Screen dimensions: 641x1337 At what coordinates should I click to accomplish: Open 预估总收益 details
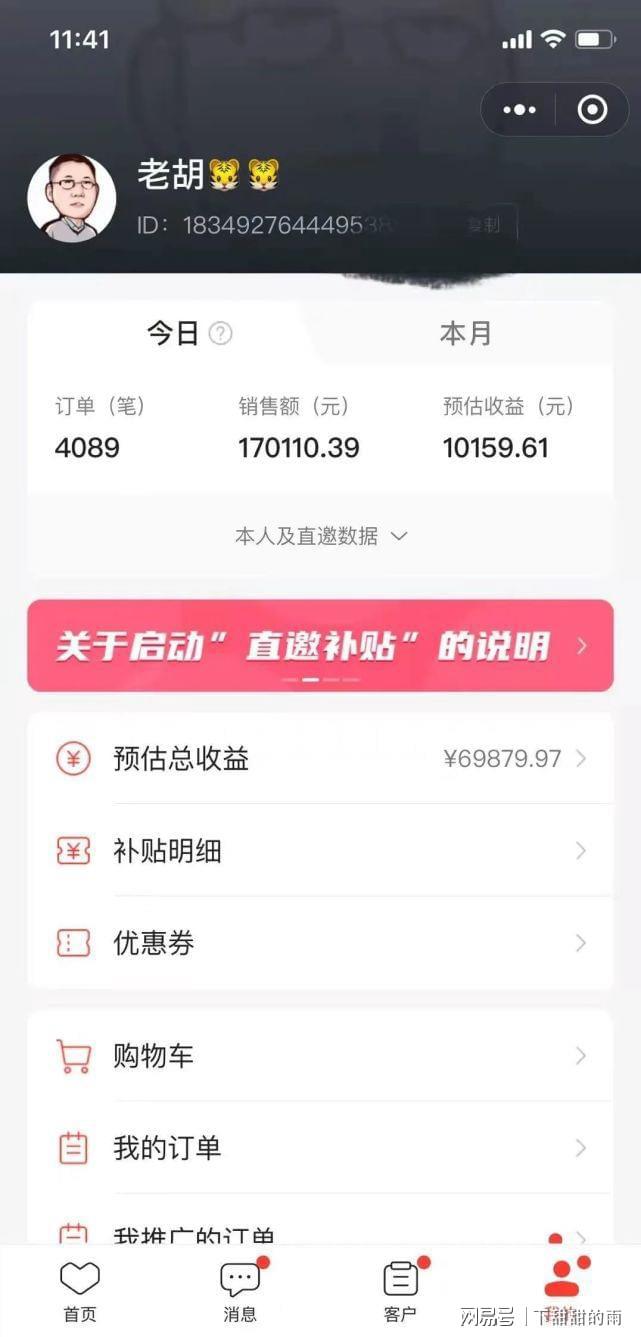pos(320,759)
